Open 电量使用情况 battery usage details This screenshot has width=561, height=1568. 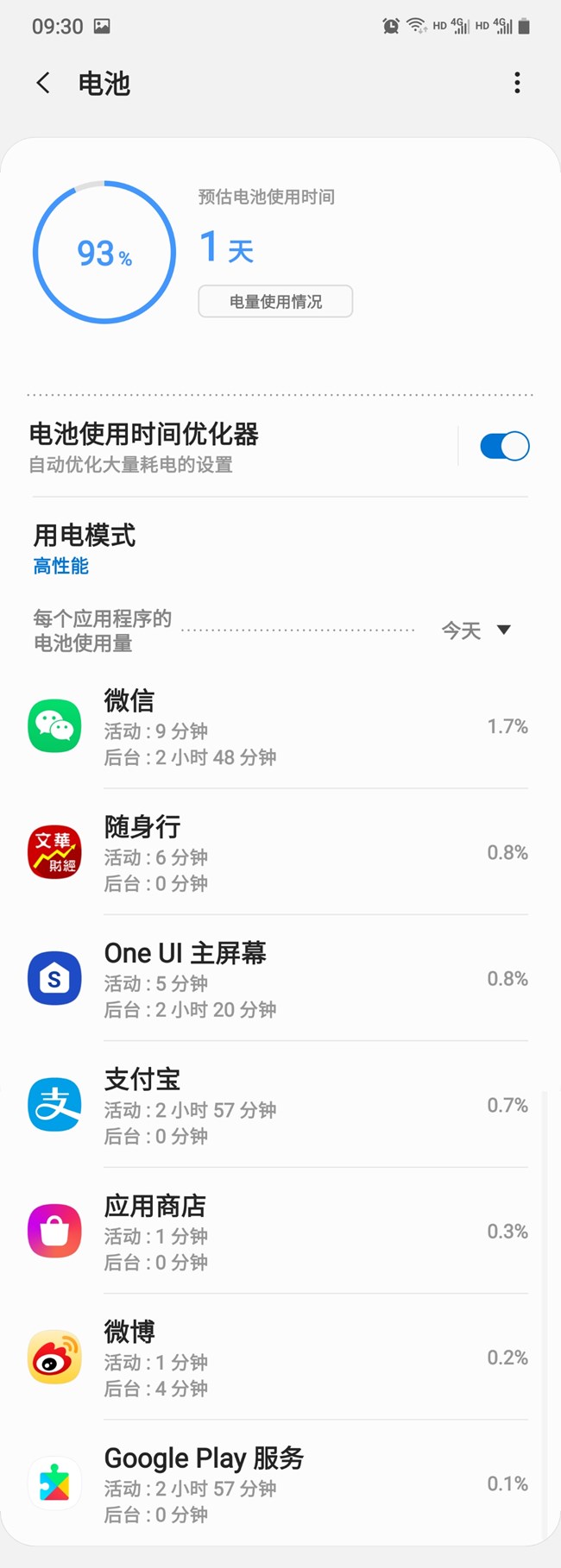click(275, 302)
